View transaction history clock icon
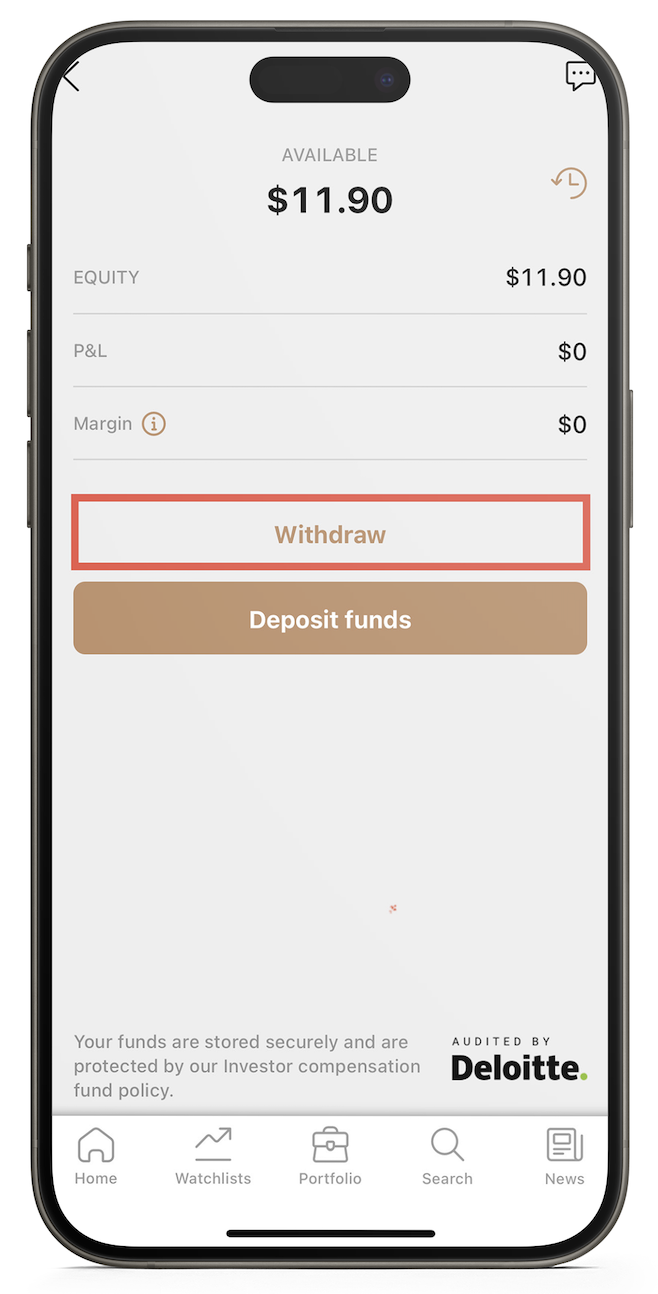The height and width of the screenshot is (1294, 658). click(569, 182)
